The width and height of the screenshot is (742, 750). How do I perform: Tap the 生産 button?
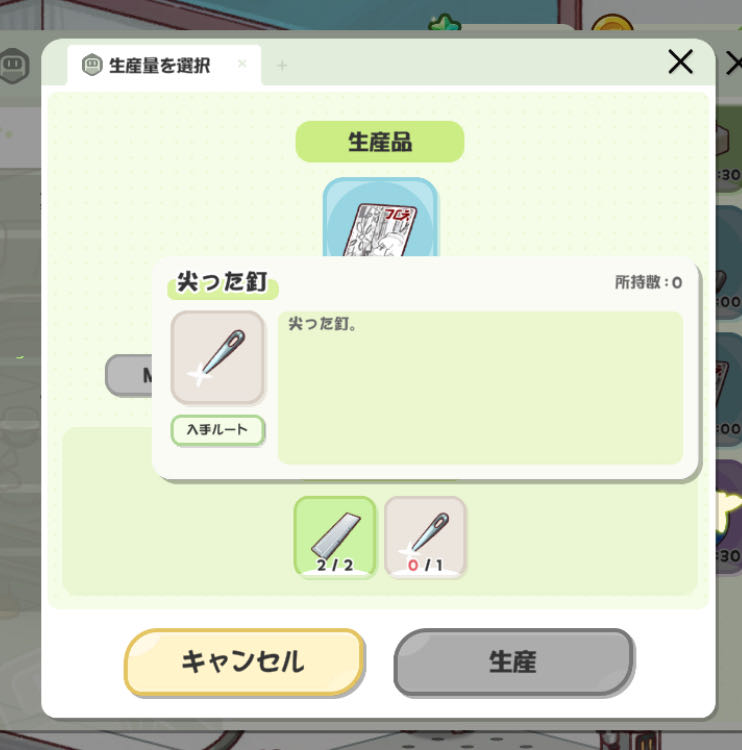(x=513, y=661)
